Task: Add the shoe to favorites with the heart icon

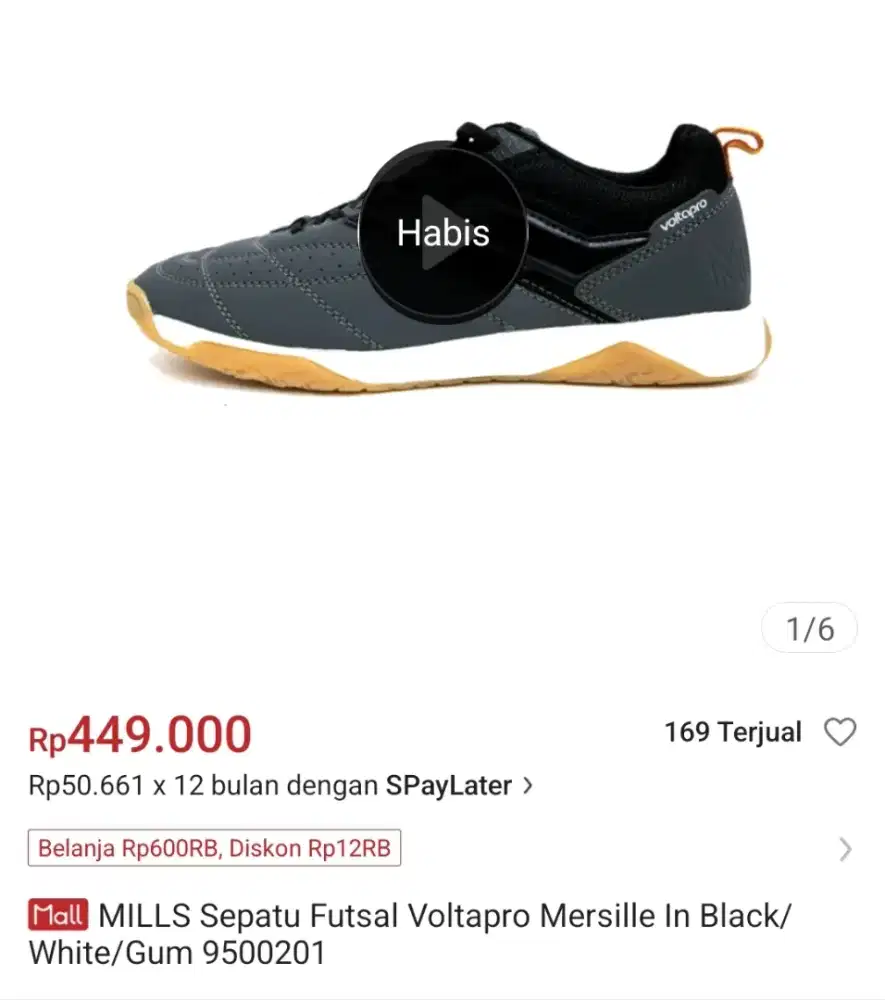Action: 839,733
